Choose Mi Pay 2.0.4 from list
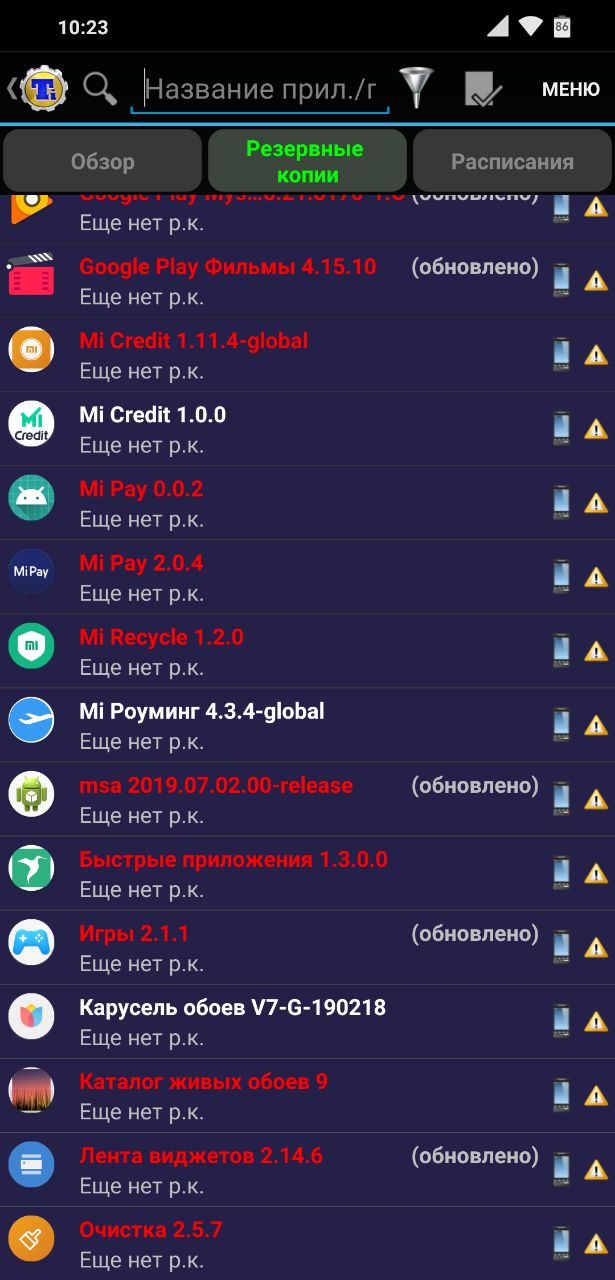This screenshot has height=1280, width=615. pyautogui.click(x=307, y=577)
